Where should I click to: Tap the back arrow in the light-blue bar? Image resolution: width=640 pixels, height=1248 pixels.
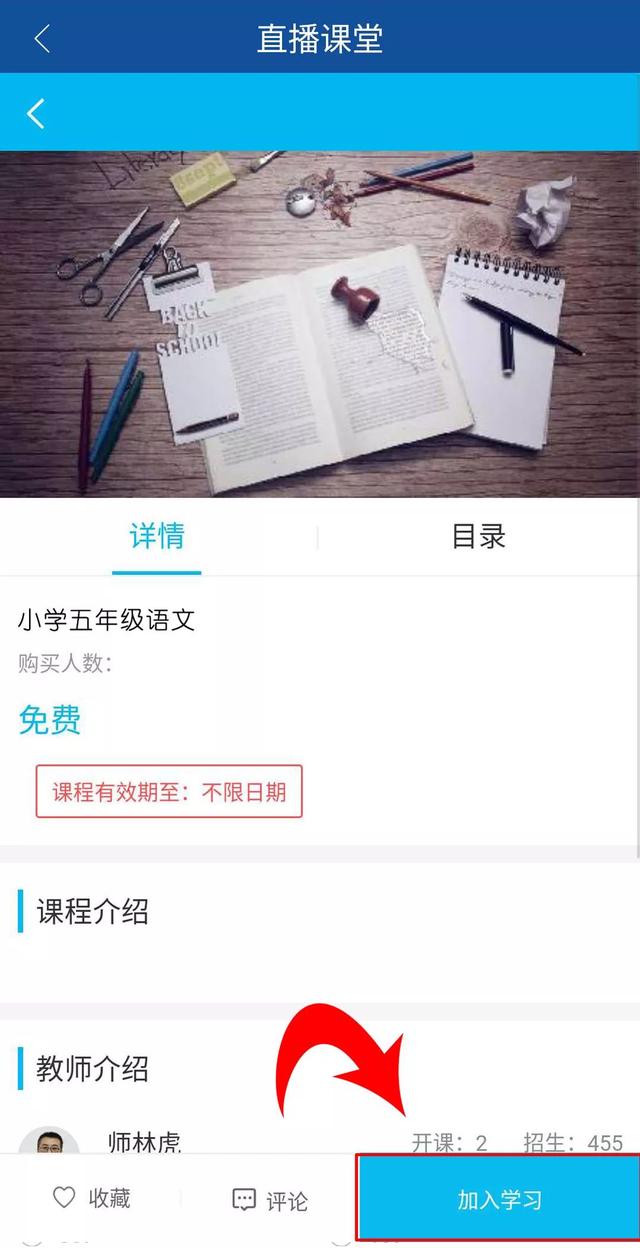coord(36,113)
